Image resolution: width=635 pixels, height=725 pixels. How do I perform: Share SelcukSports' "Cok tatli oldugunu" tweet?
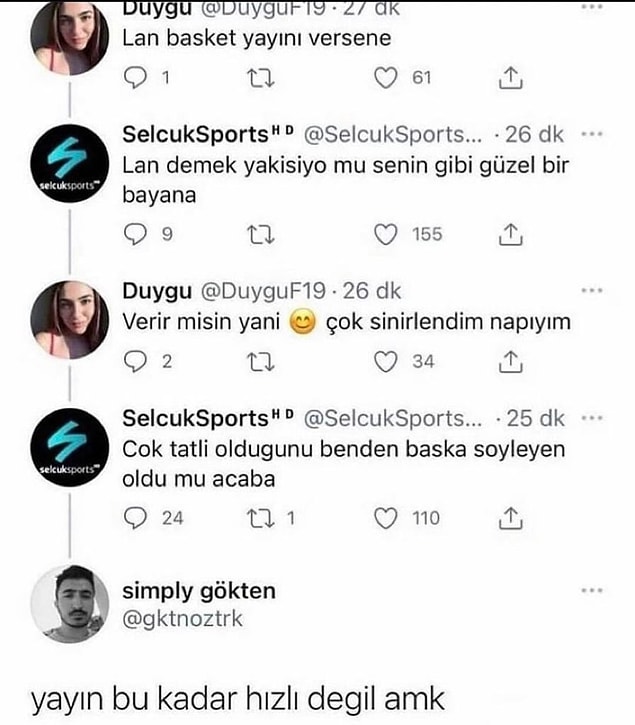click(x=510, y=518)
